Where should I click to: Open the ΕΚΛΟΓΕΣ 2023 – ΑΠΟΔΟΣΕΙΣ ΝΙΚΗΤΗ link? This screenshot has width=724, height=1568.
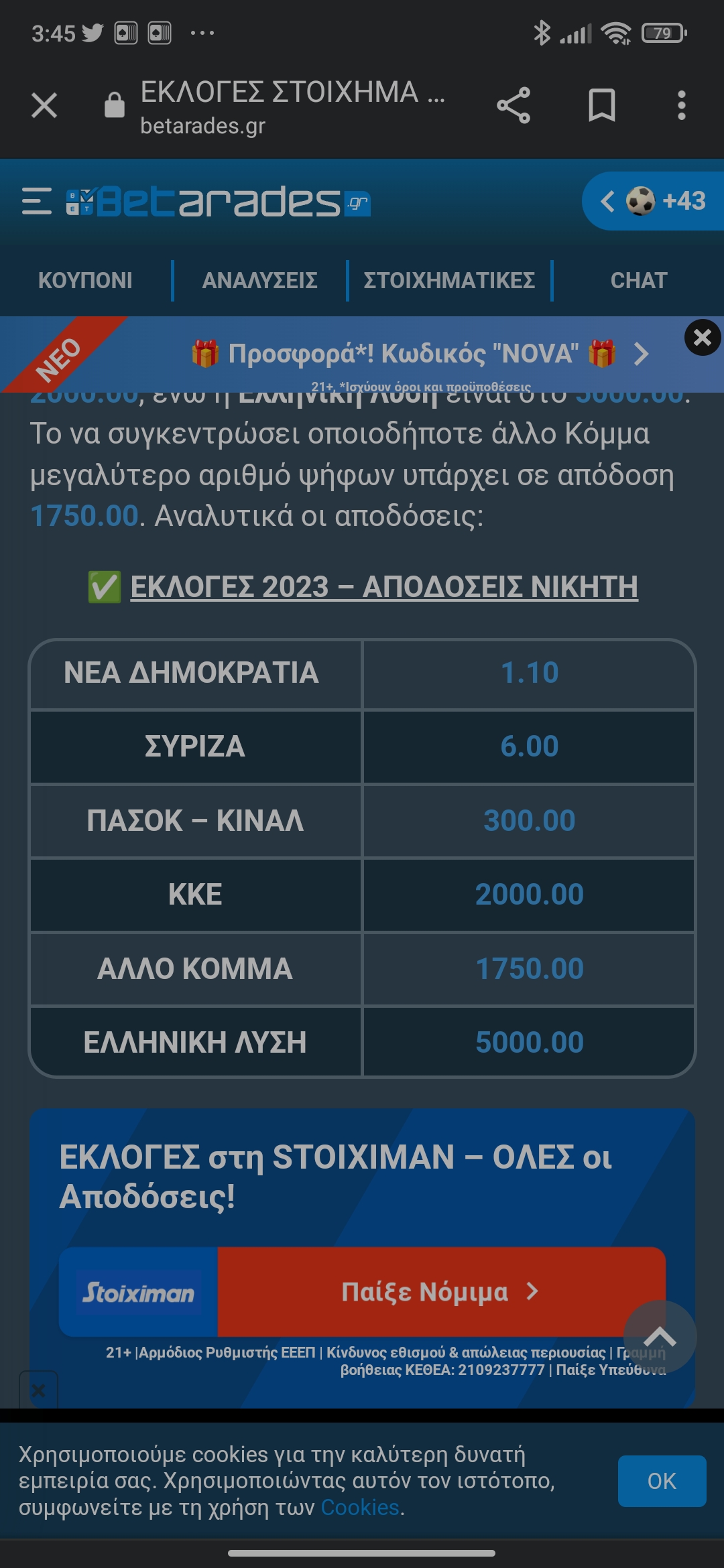click(x=383, y=587)
